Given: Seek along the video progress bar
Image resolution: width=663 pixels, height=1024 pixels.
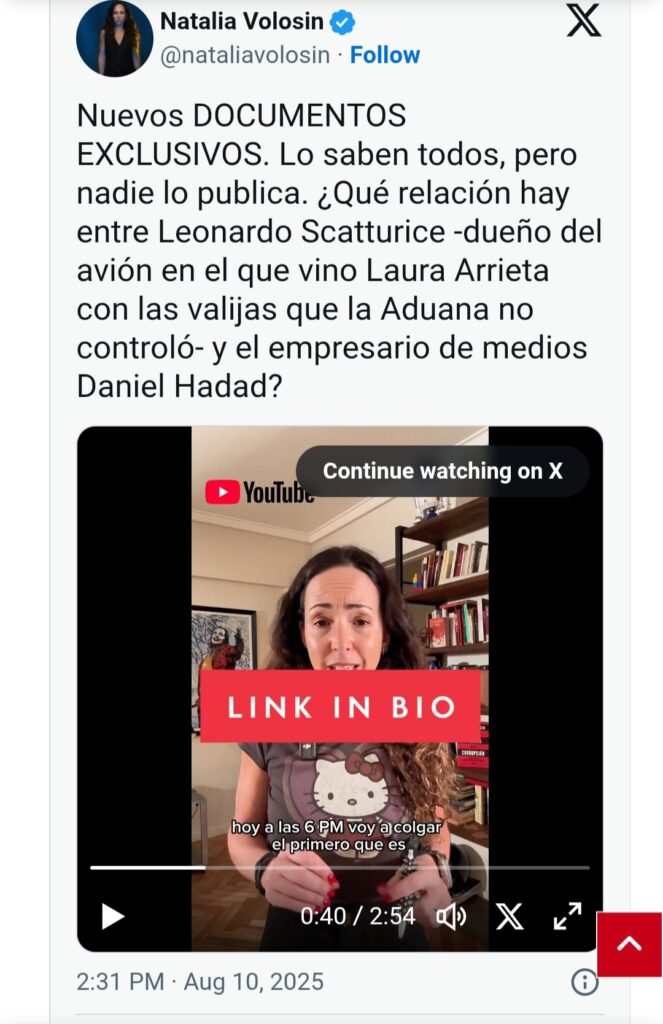Looking at the screenshot, I should 340,867.
